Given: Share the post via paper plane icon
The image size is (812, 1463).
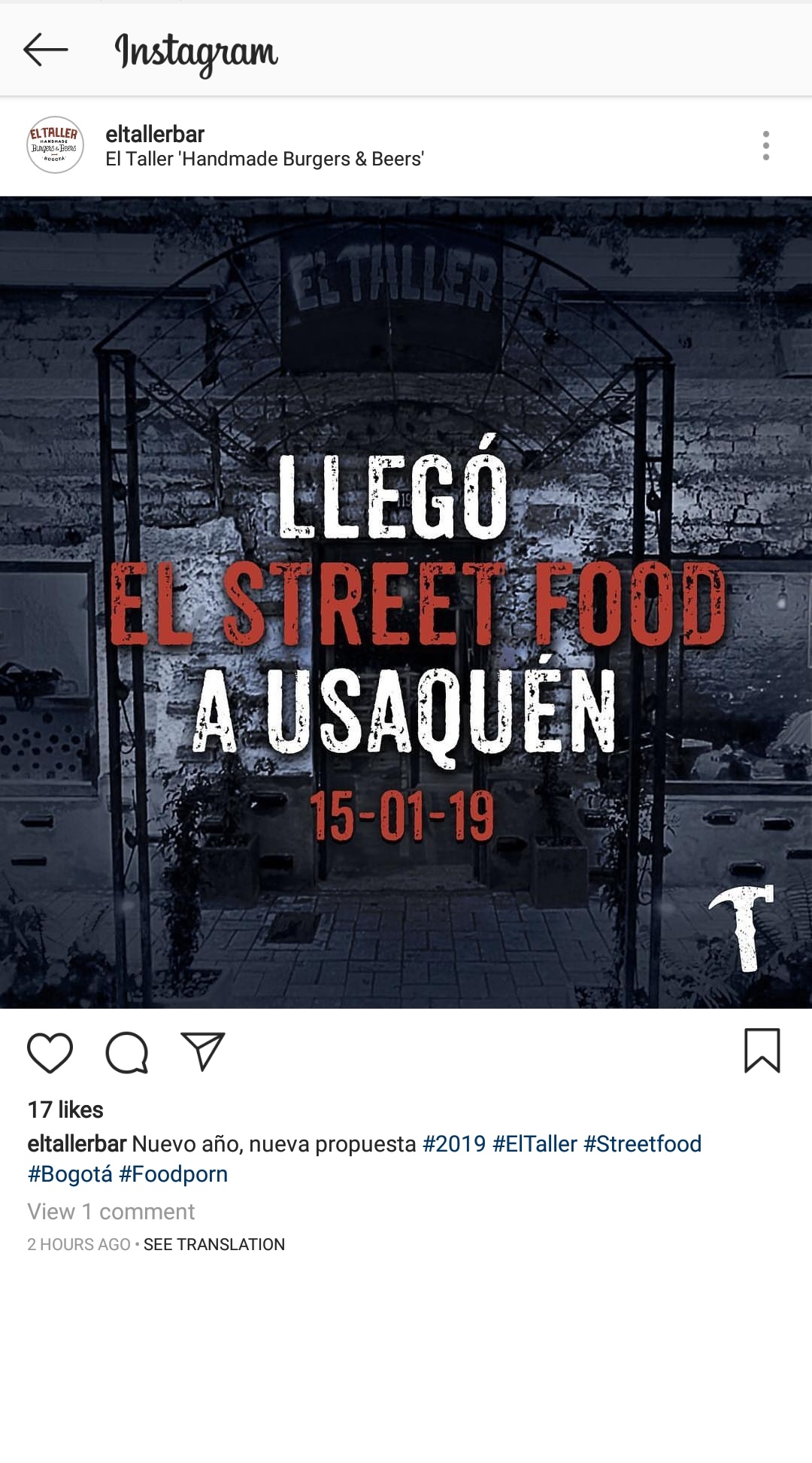Looking at the screenshot, I should point(203,1051).
